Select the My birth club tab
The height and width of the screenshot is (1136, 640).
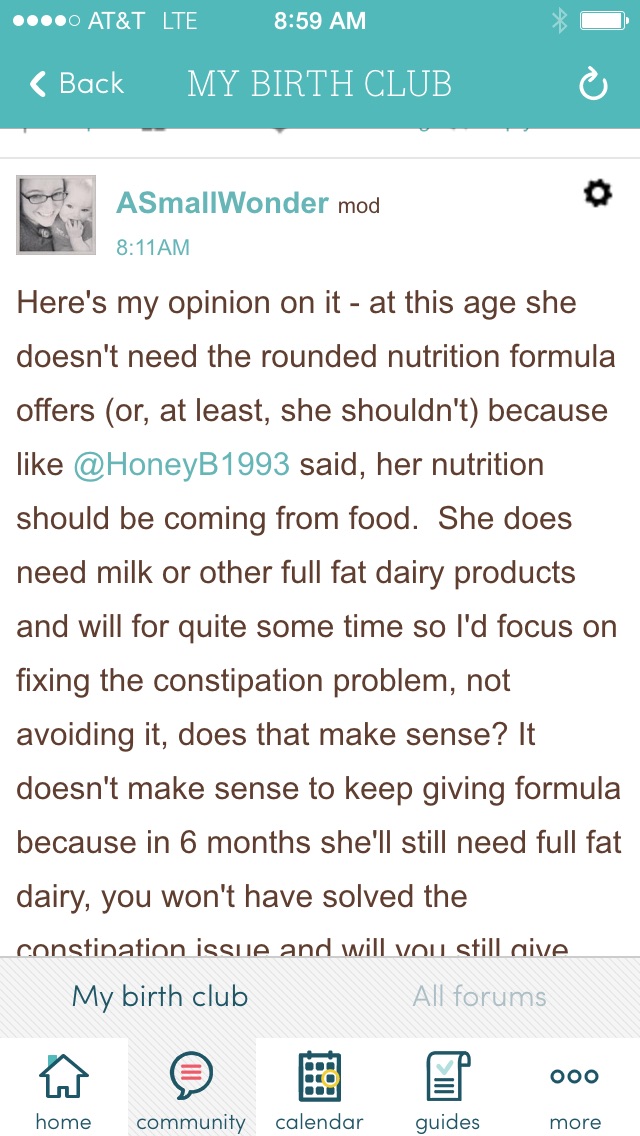[x=160, y=997]
